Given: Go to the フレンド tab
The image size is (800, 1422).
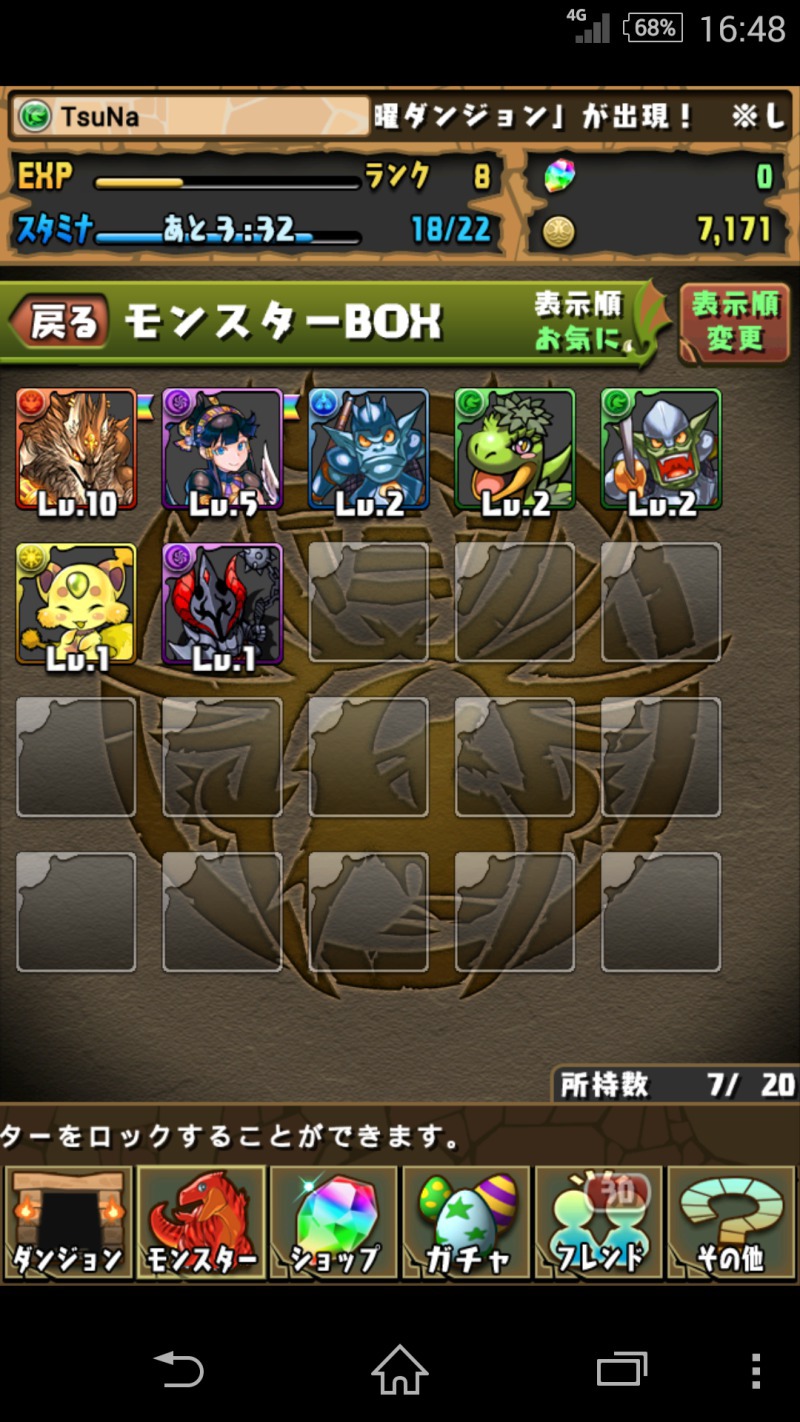Looking at the screenshot, I should click(599, 1222).
